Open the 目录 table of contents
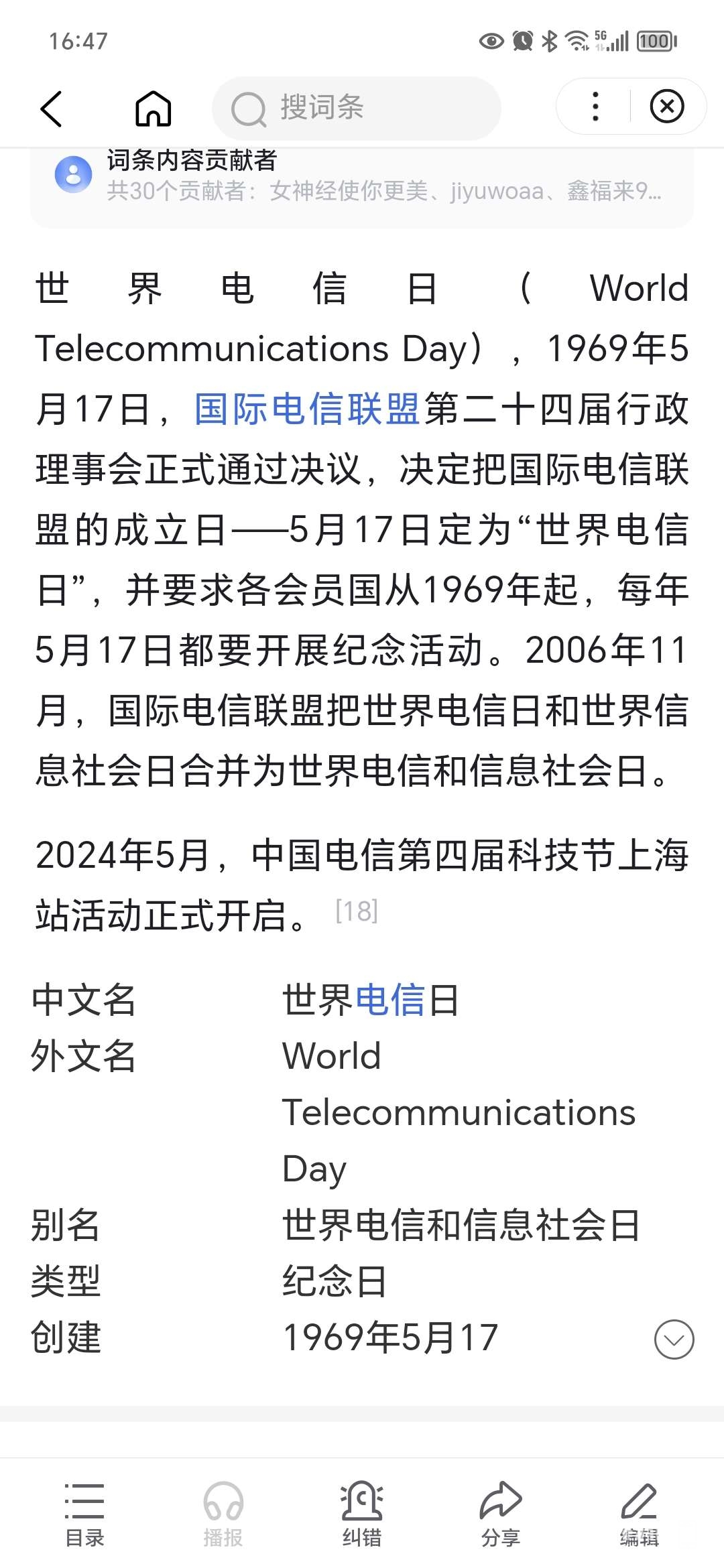This screenshot has height=1568, width=724. [84, 1508]
